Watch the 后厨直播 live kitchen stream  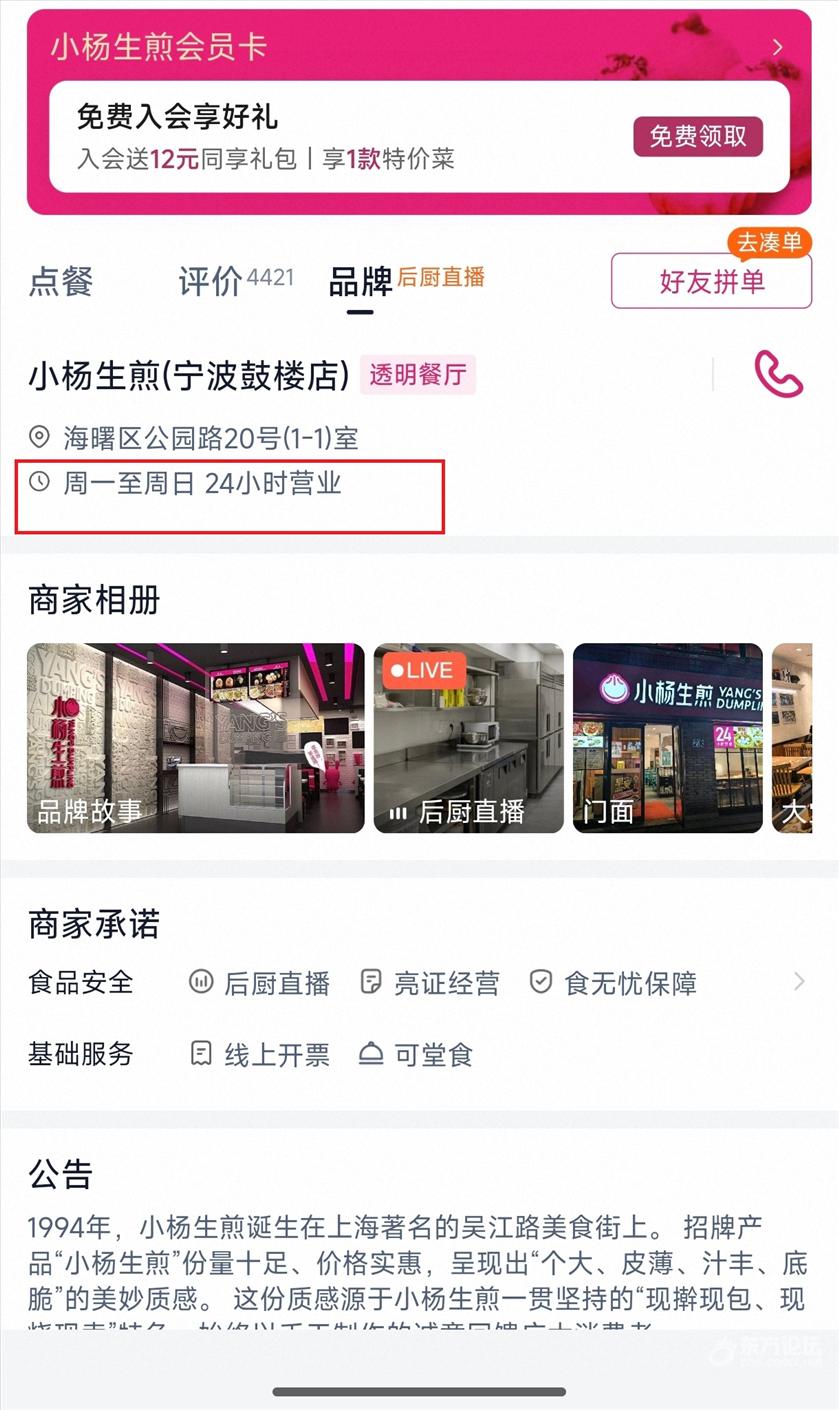coord(468,738)
